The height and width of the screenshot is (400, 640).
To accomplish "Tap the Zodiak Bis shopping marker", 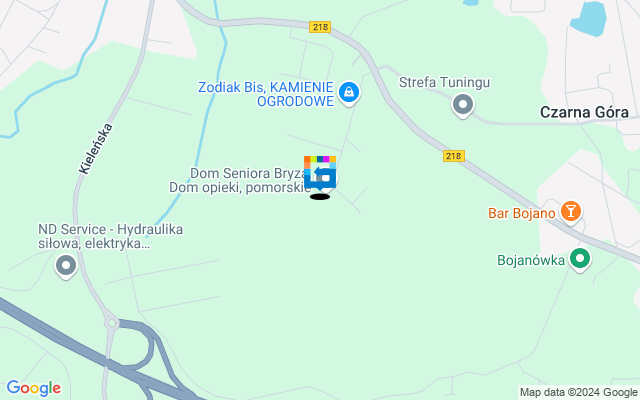I will click(348, 94).
